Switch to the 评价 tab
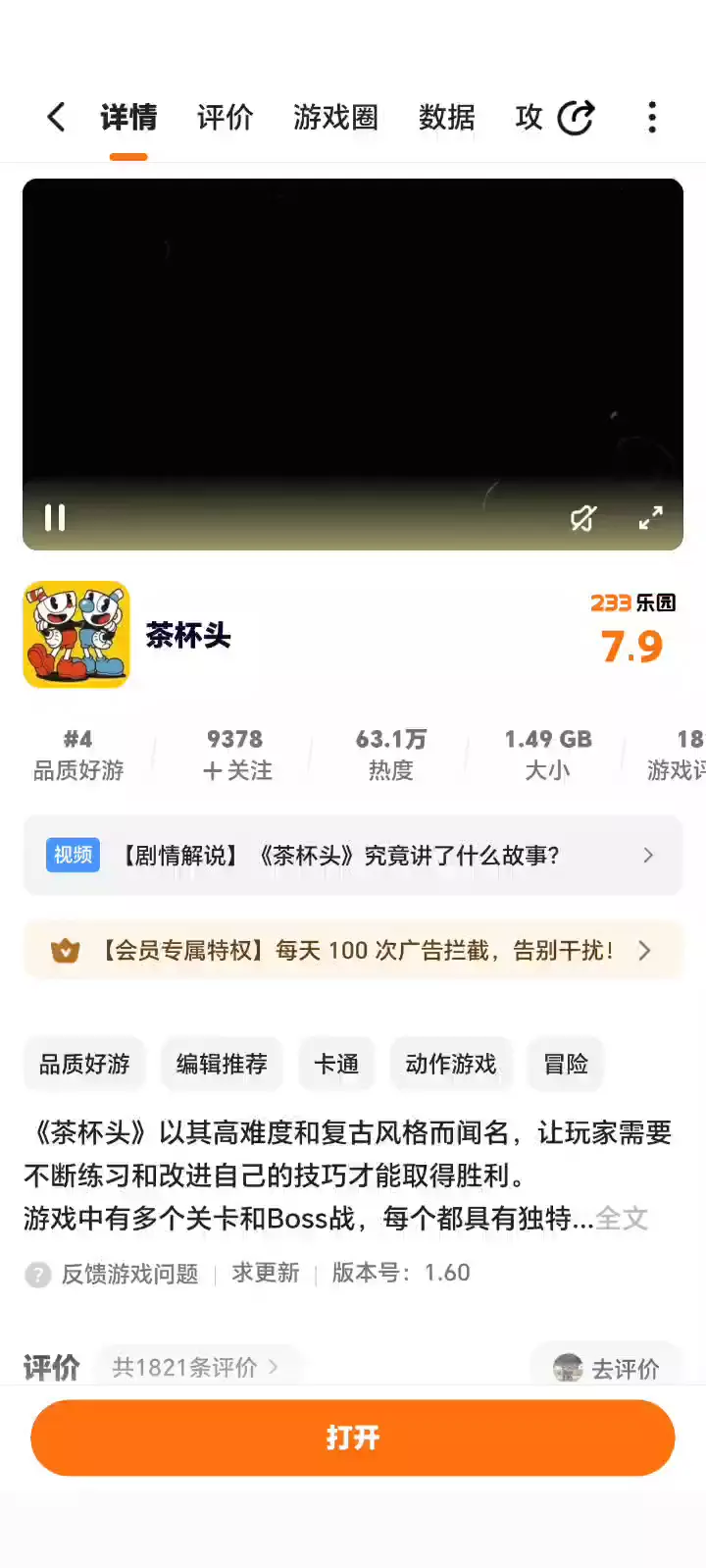The height and width of the screenshot is (1568, 706). pyautogui.click(x=225, y=117)
